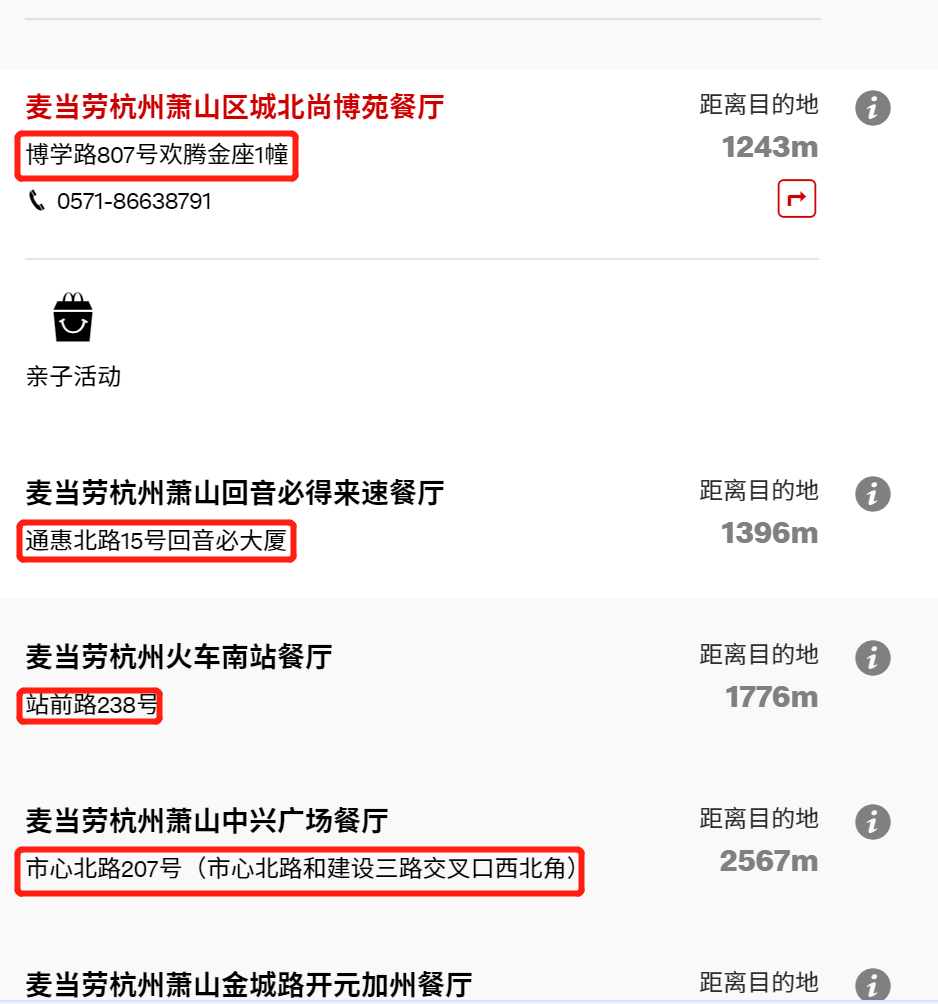The width and height of the screenshot is (938, 1004).
Task: Open info for 回音必得来速餐厅
Action: coord(873,494)
